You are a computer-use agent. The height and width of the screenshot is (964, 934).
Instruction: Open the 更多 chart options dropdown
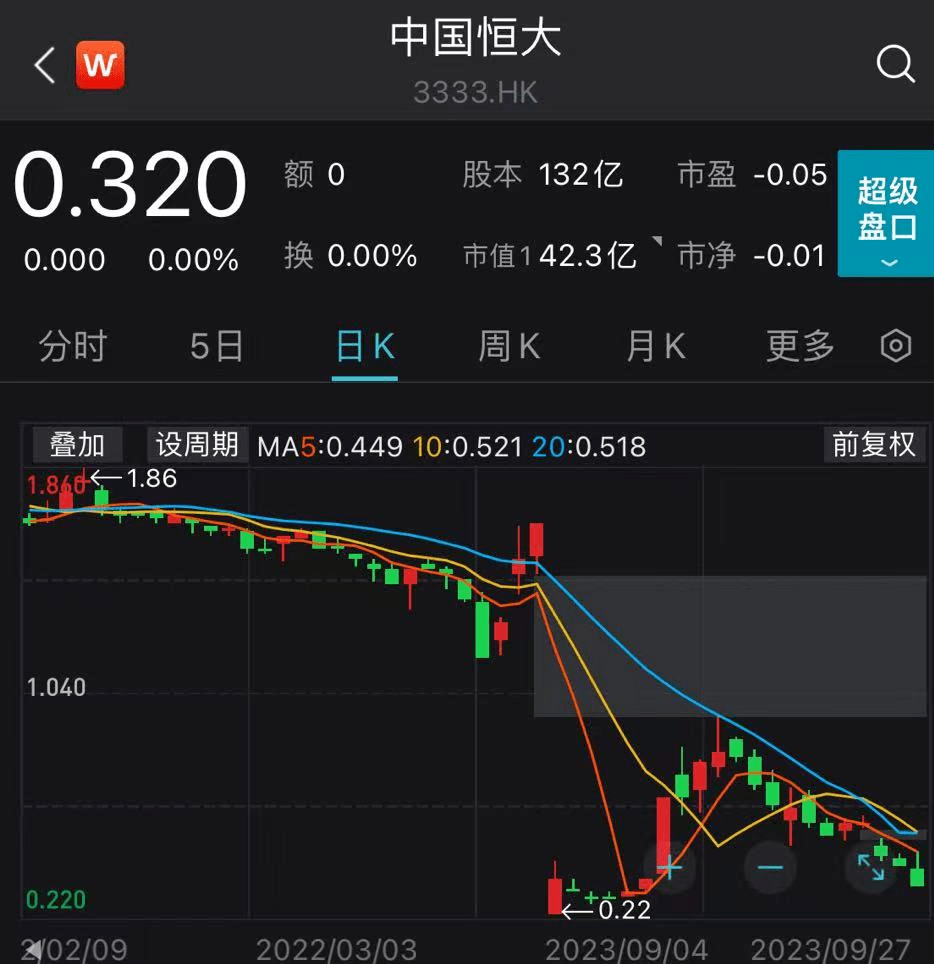coord(798,345)
